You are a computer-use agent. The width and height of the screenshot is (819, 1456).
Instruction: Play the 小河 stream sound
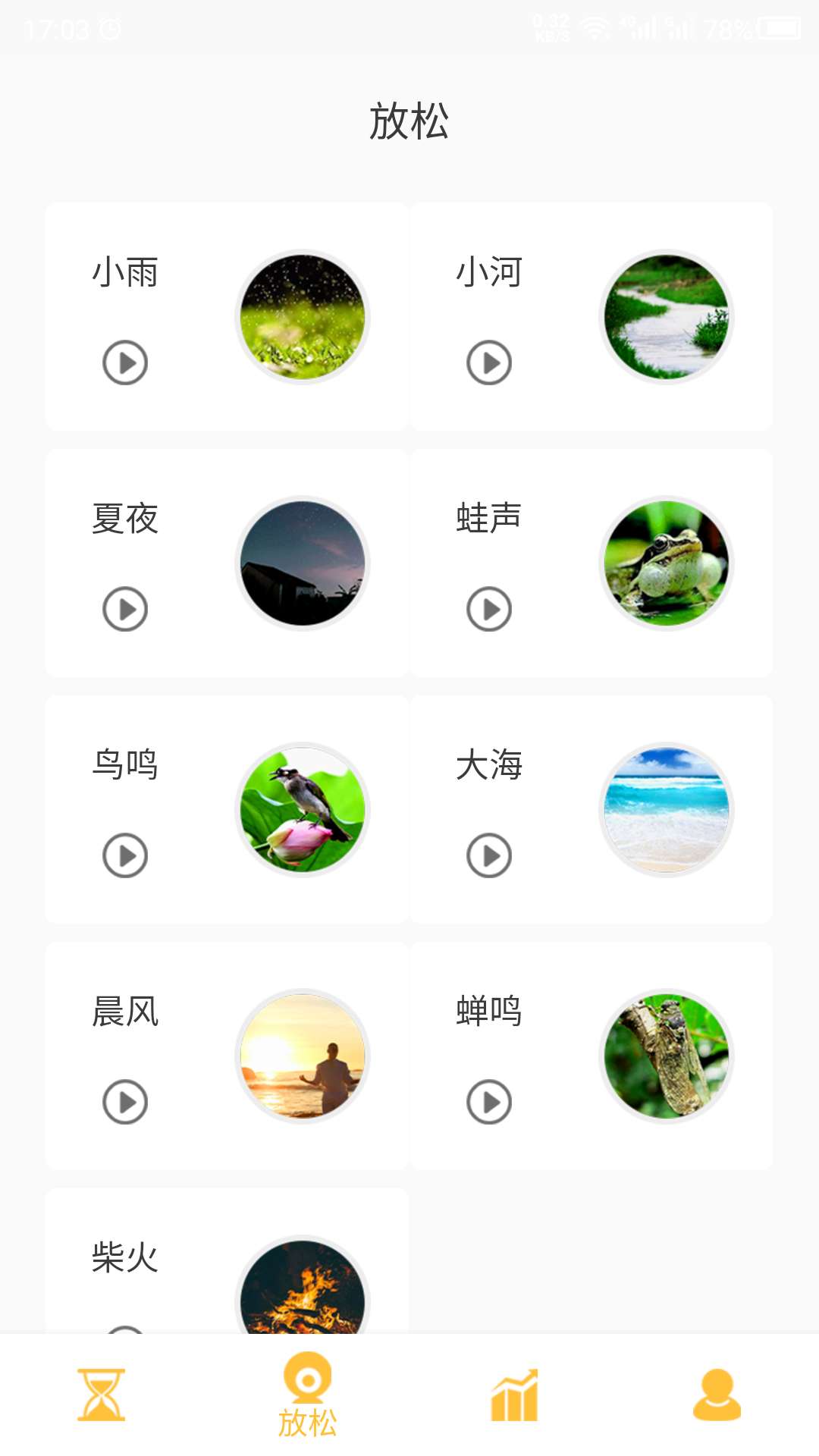pyautogui.click(x=488, y=362)
